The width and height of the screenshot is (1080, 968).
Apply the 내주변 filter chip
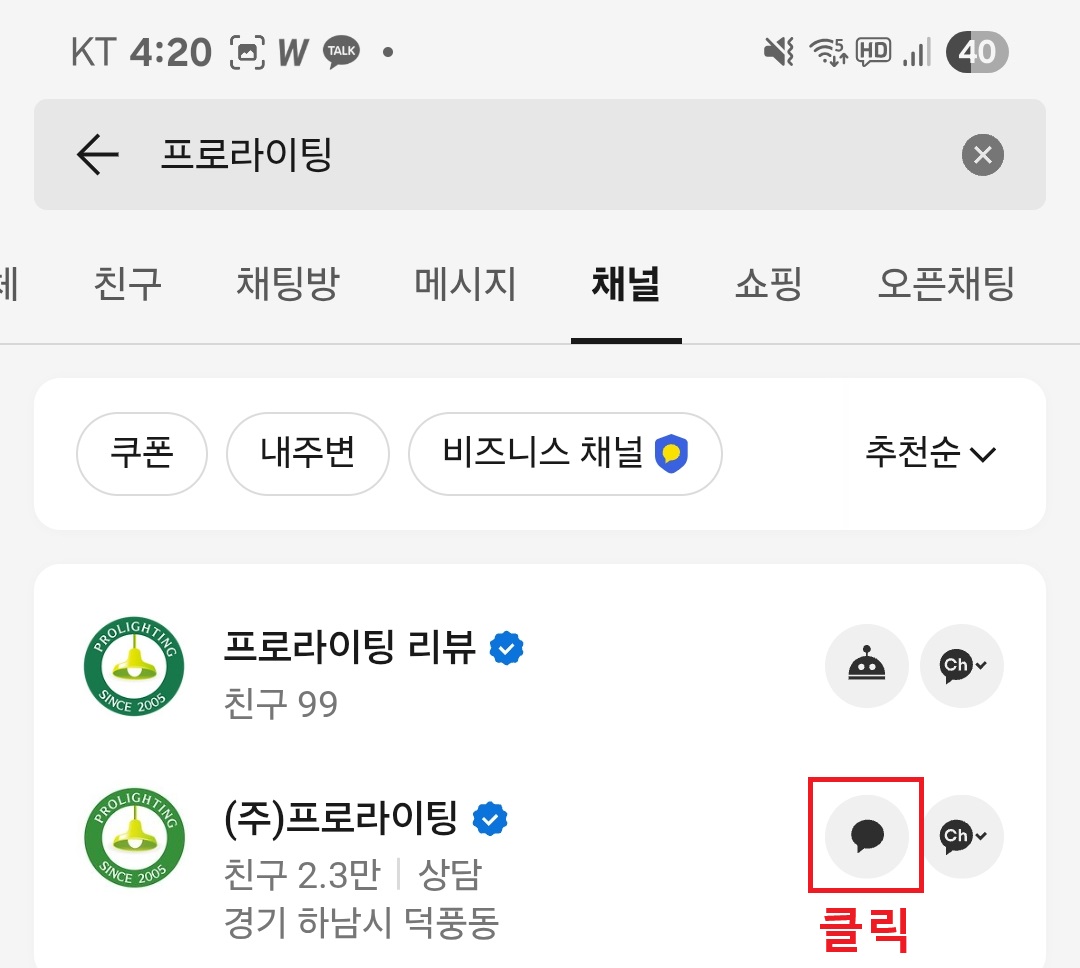point(307,454)
